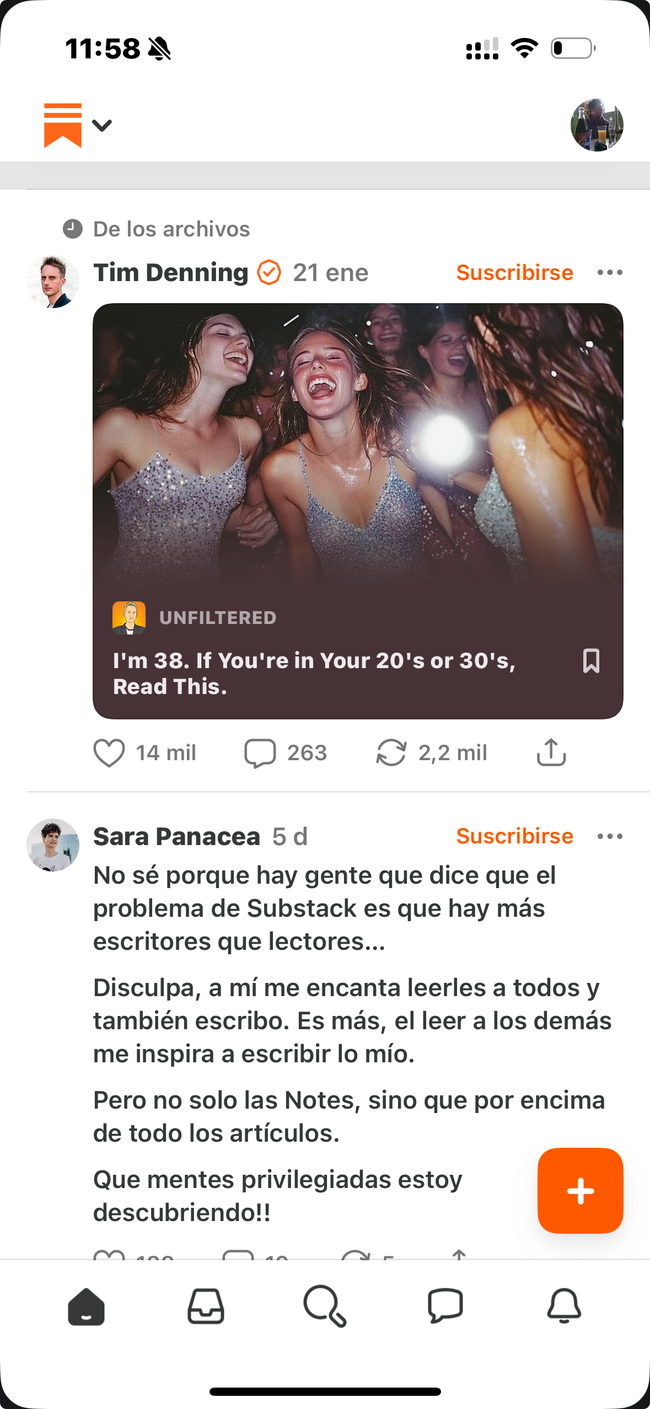The height and width of the screenshot is (1409, 650).
Task: Create a new note with plus button
Action: pos(580,1190)
